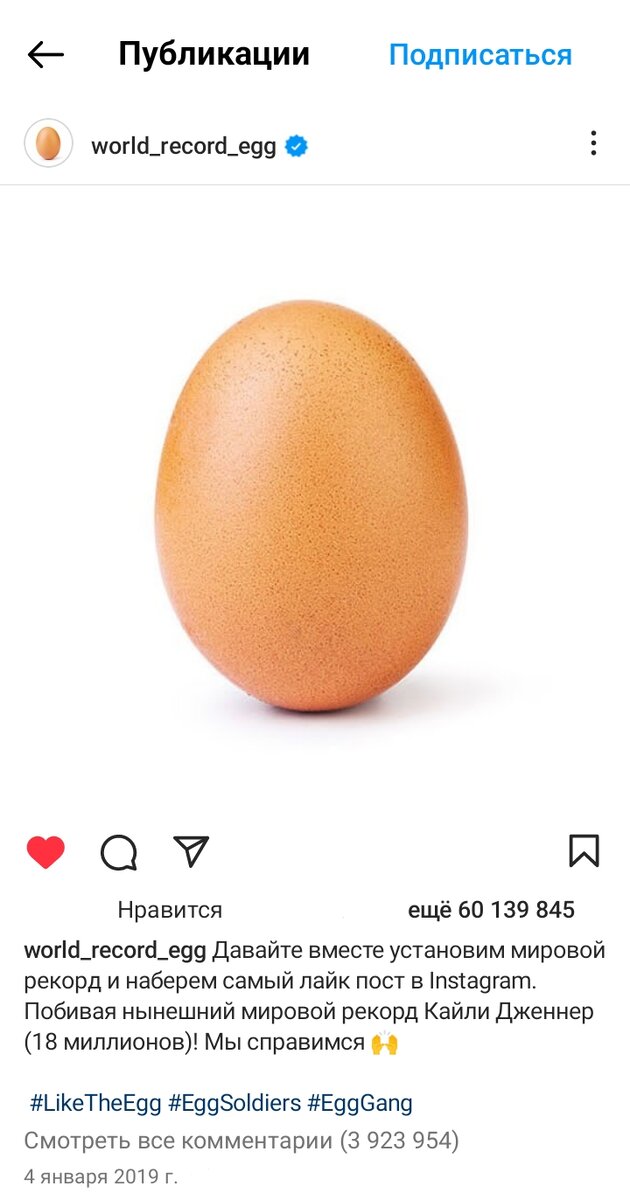Open the world_record_egg username in header
This screenshot has height=1200, width=630.
tap(183, 146)
